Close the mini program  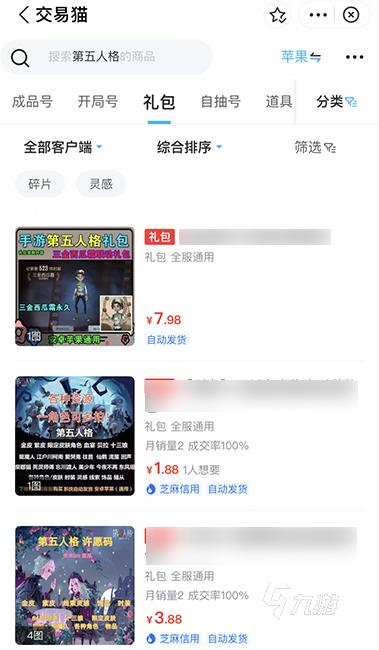click(351, 15)
